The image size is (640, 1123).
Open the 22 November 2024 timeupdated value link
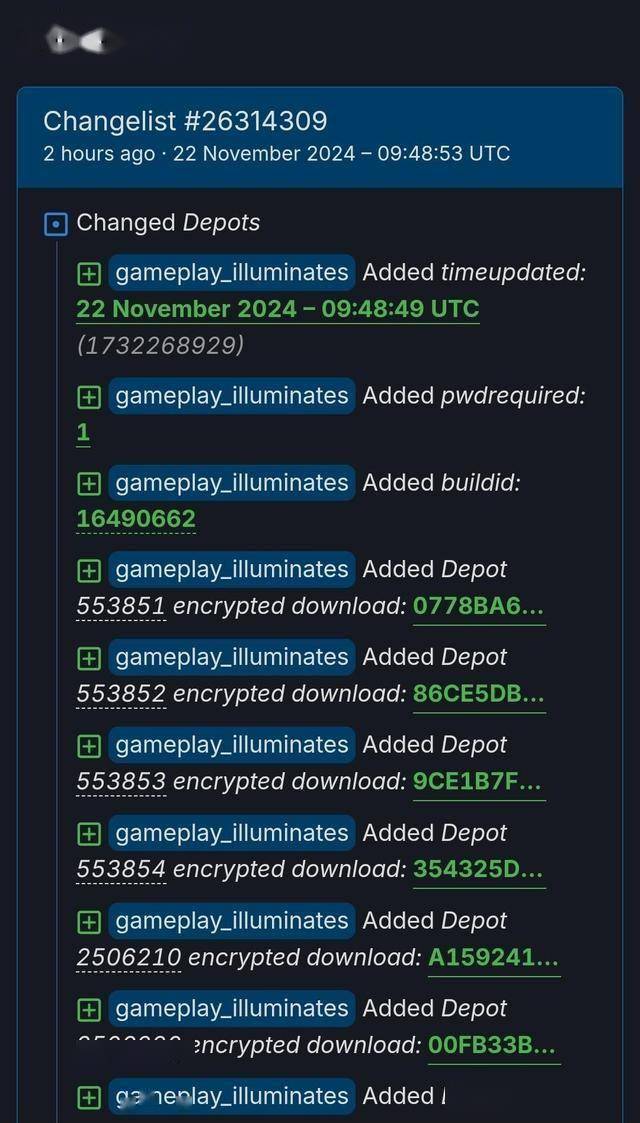click(278, 309)
